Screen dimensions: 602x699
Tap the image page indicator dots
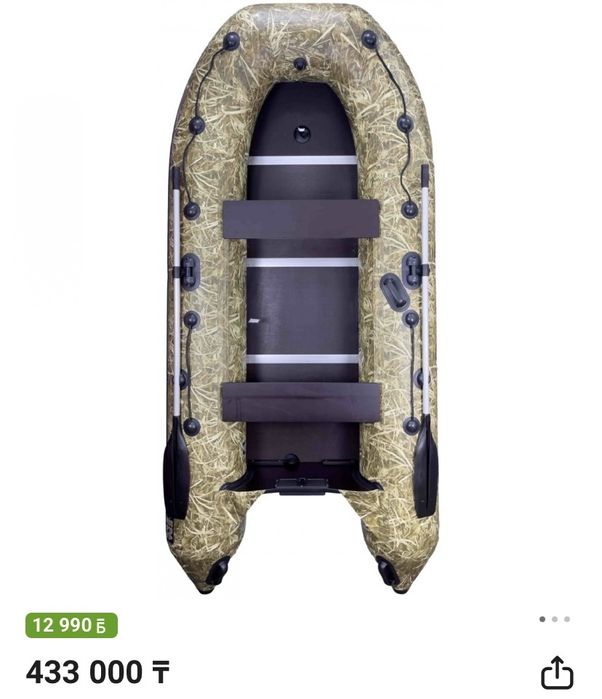555,619
